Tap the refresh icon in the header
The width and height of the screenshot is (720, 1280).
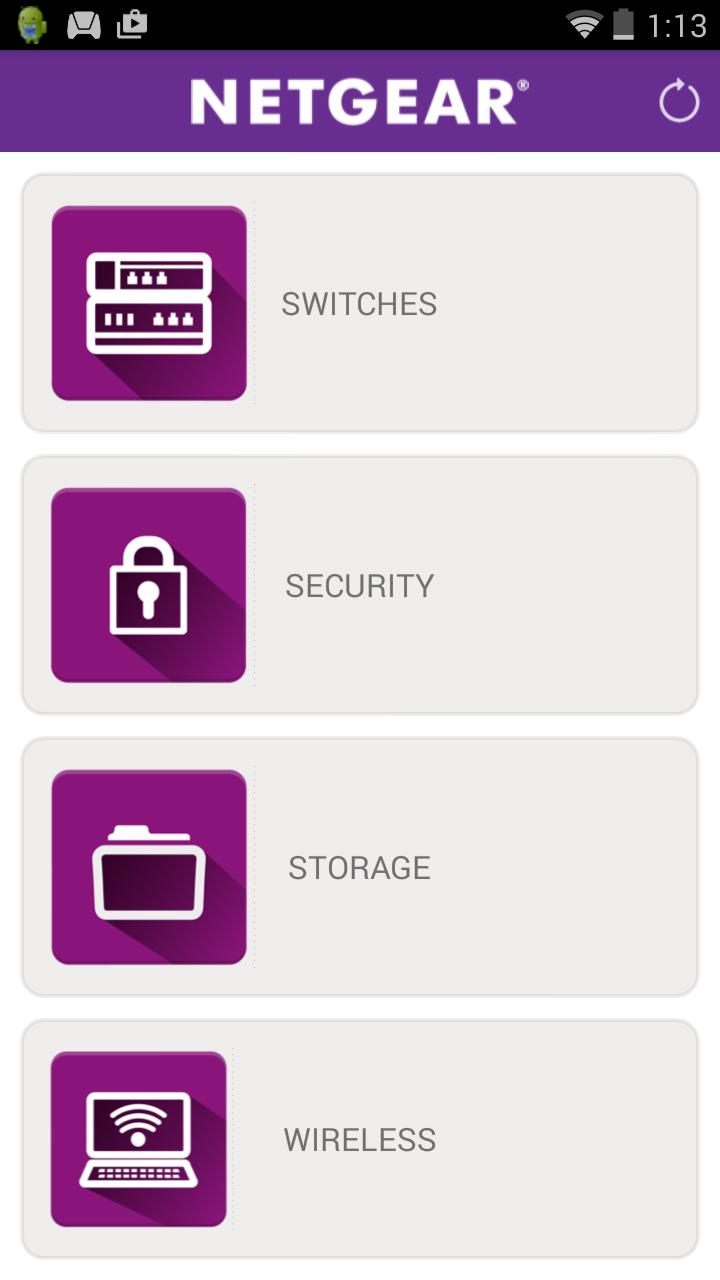click(679, 100)
